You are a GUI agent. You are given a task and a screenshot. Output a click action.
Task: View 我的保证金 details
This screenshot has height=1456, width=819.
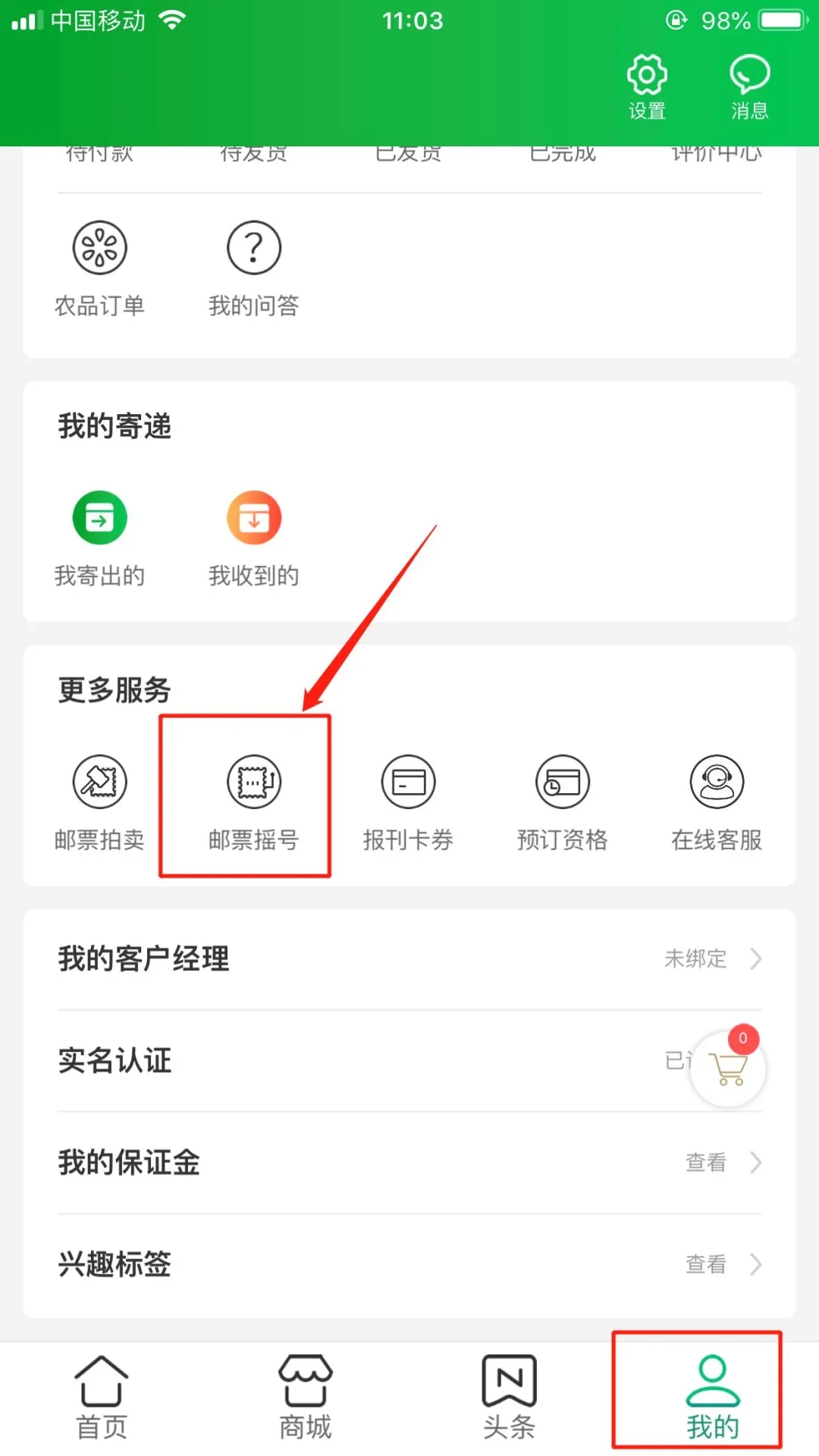click(x=409, y=1162)
